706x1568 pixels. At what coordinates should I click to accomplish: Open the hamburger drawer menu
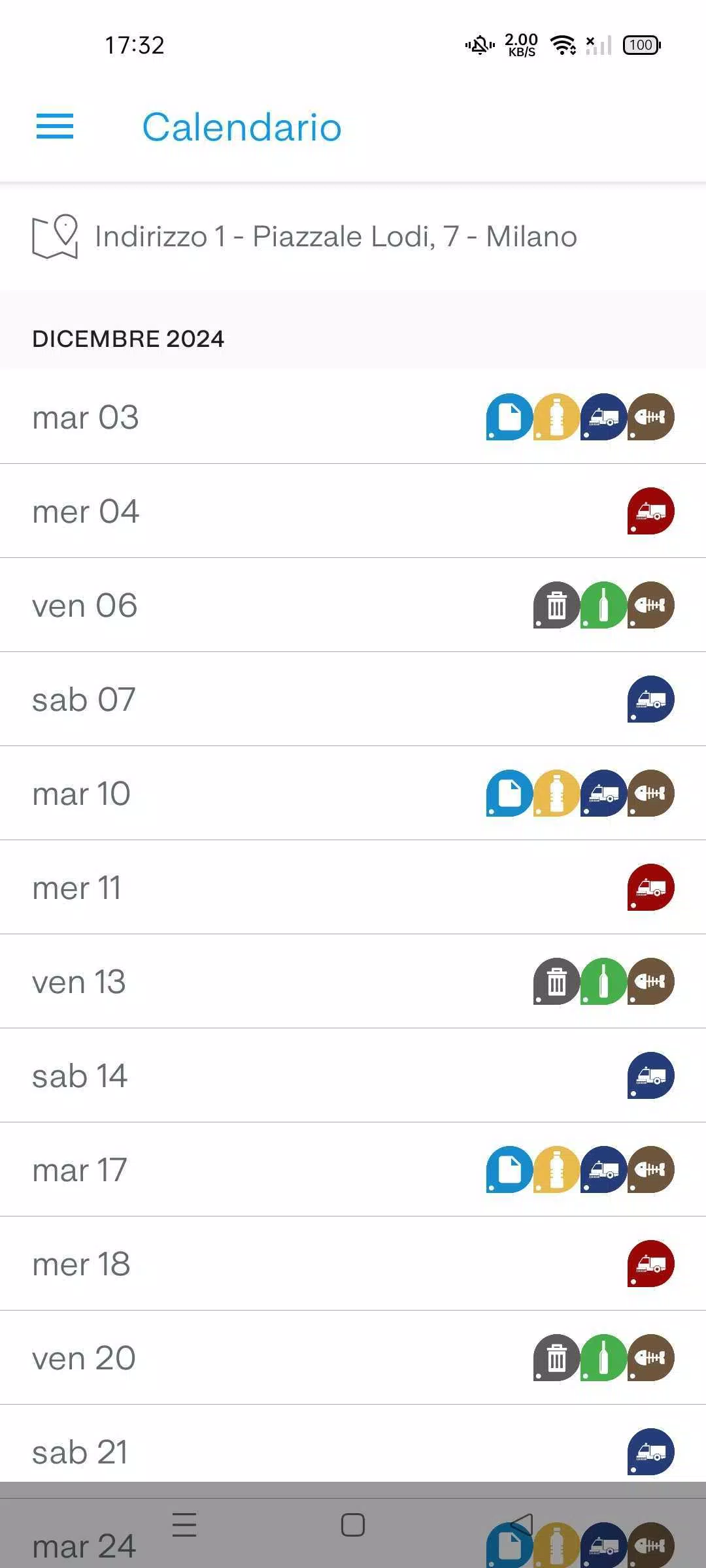click(55, 126)
